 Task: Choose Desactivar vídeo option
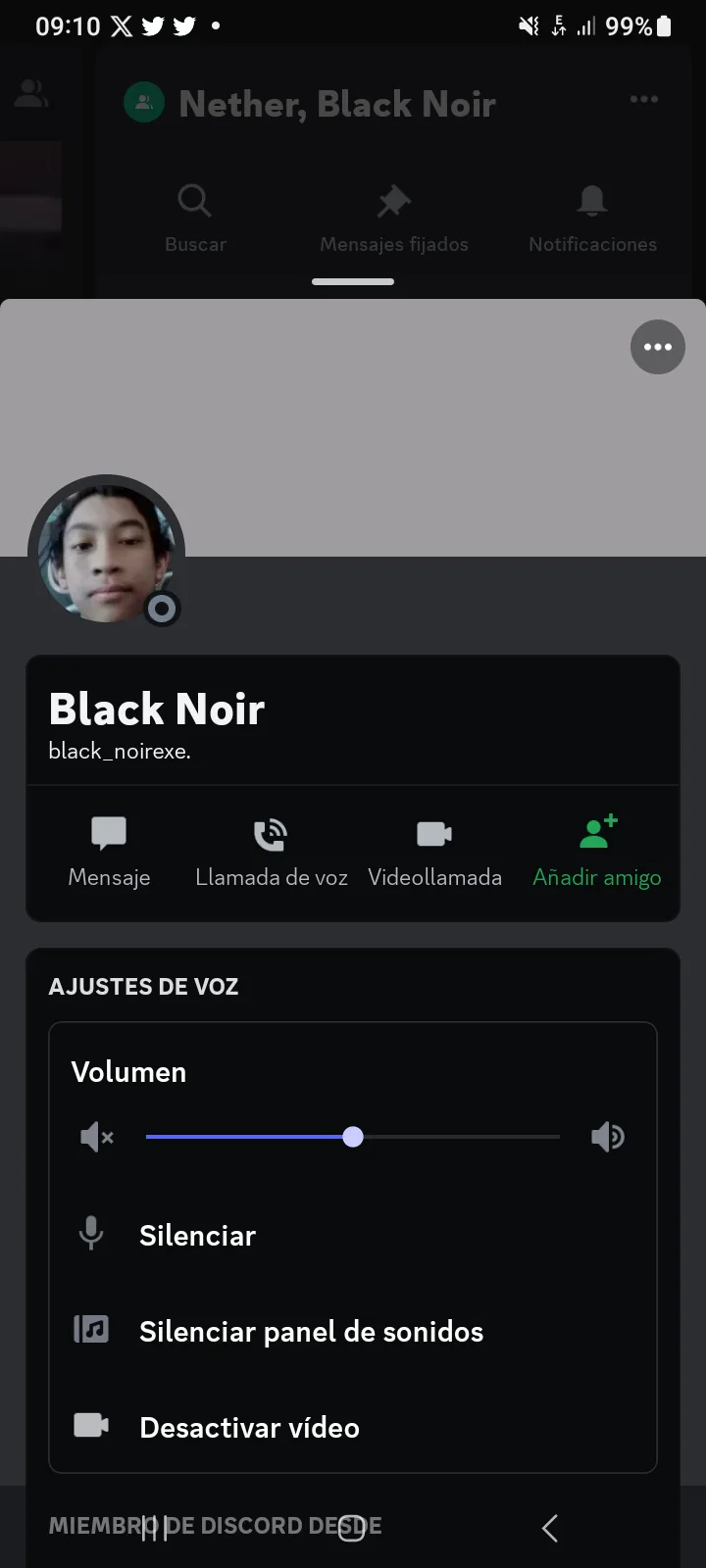click(x=353, y=1427)
